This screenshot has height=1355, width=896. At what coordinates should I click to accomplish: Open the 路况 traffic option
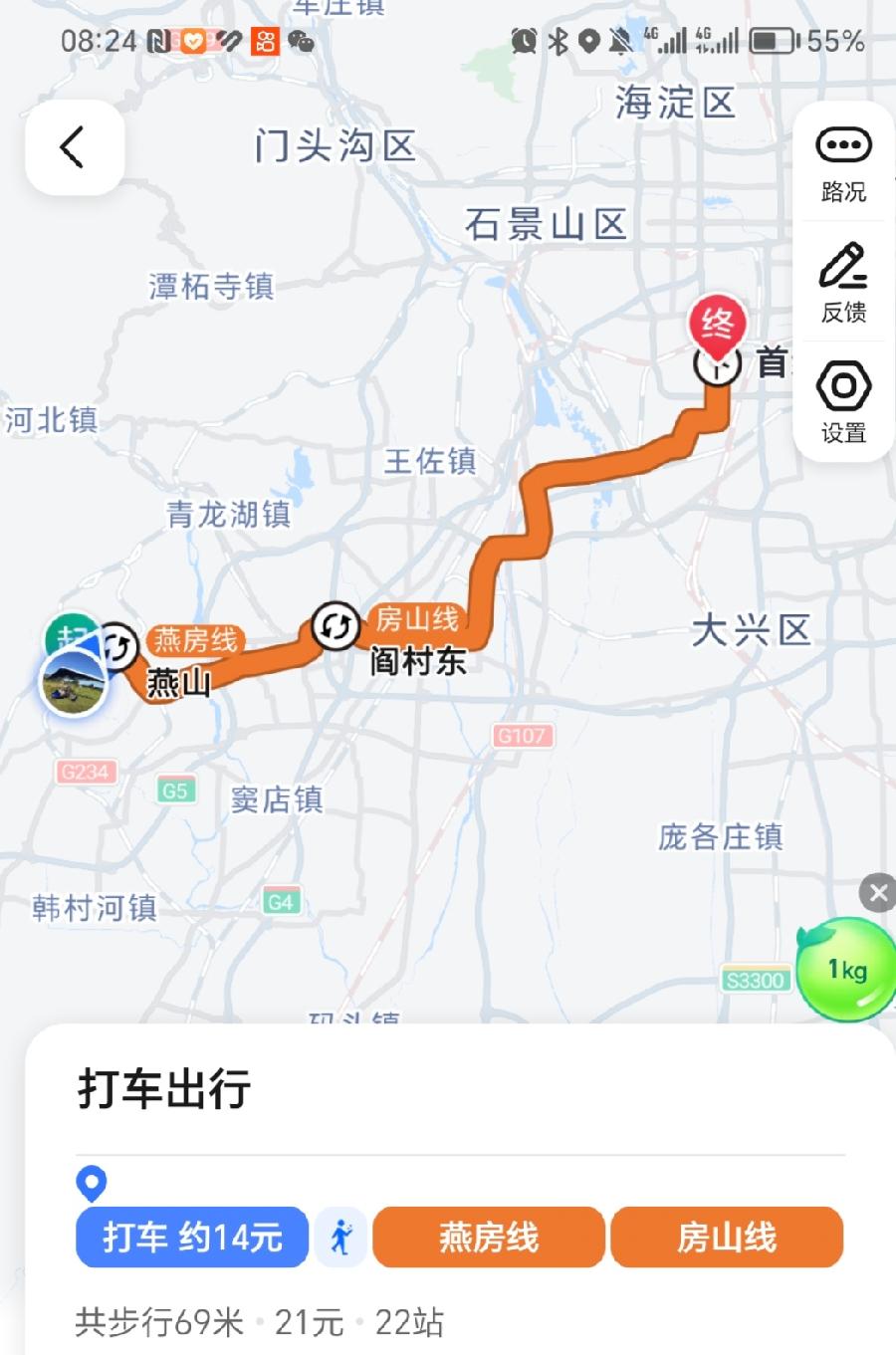point(843,163)
